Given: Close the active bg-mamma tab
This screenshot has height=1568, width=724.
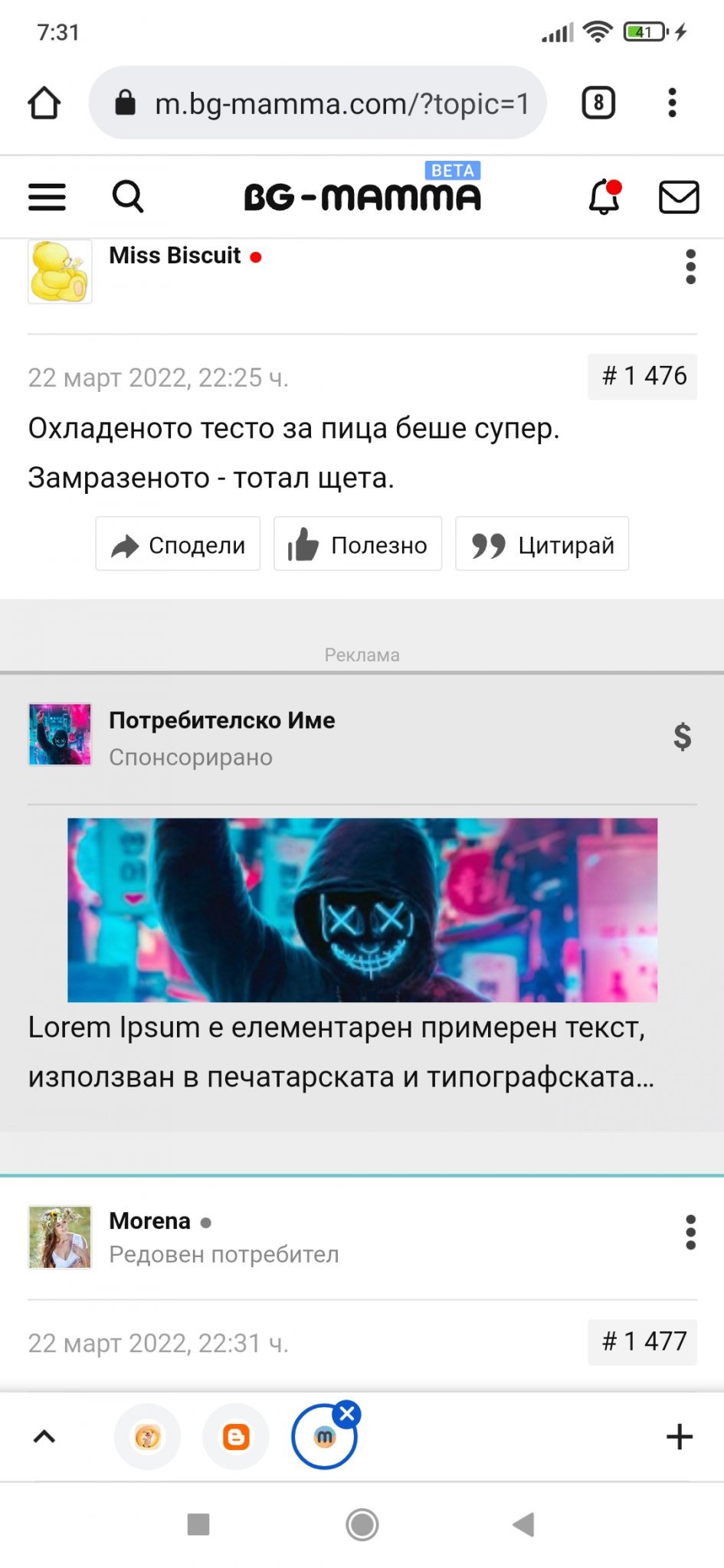Looking at the screenshot, I should [348, 1413].
